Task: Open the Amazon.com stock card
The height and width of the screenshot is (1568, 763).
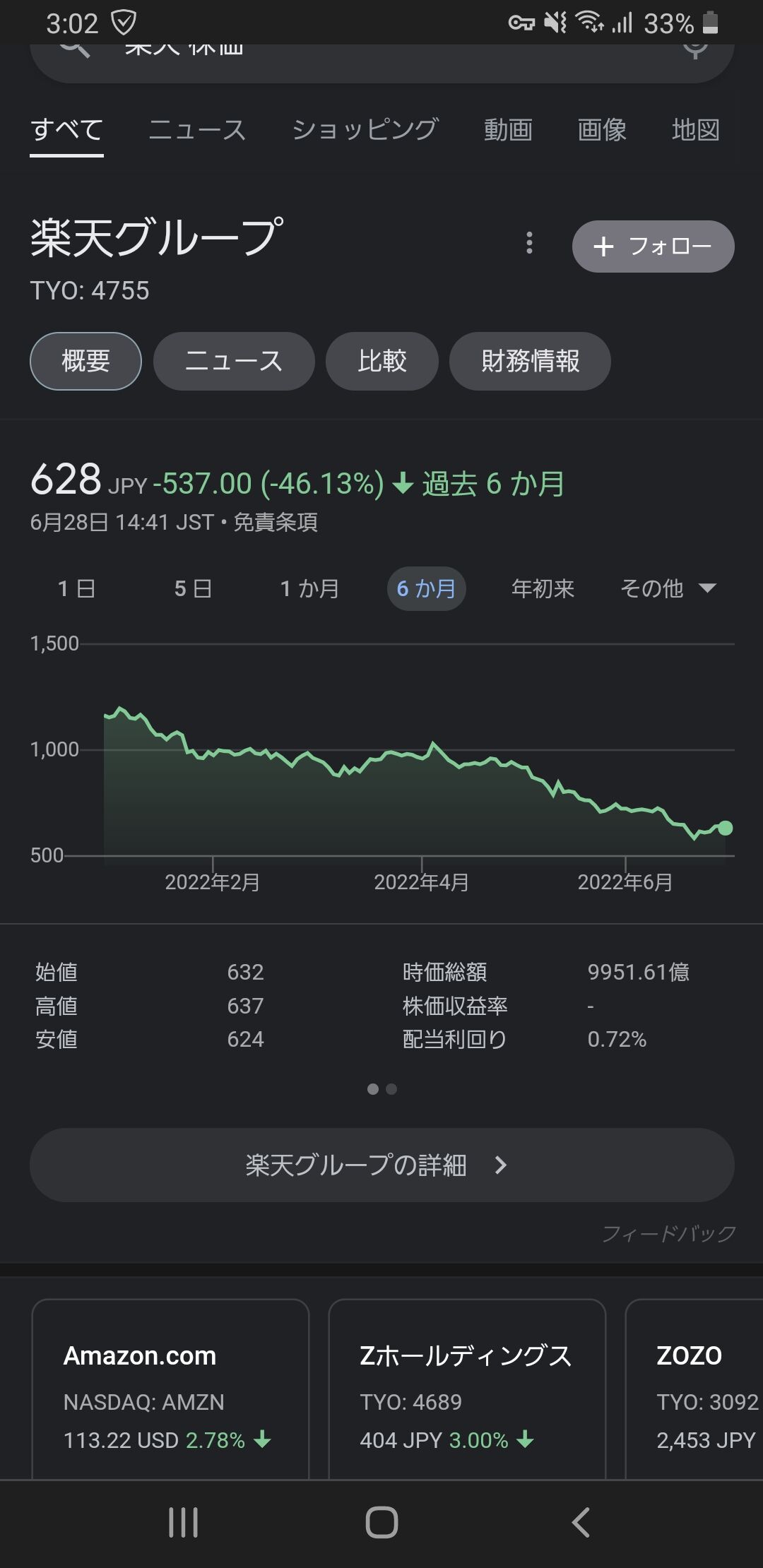Action: [x=170, y=1389]
